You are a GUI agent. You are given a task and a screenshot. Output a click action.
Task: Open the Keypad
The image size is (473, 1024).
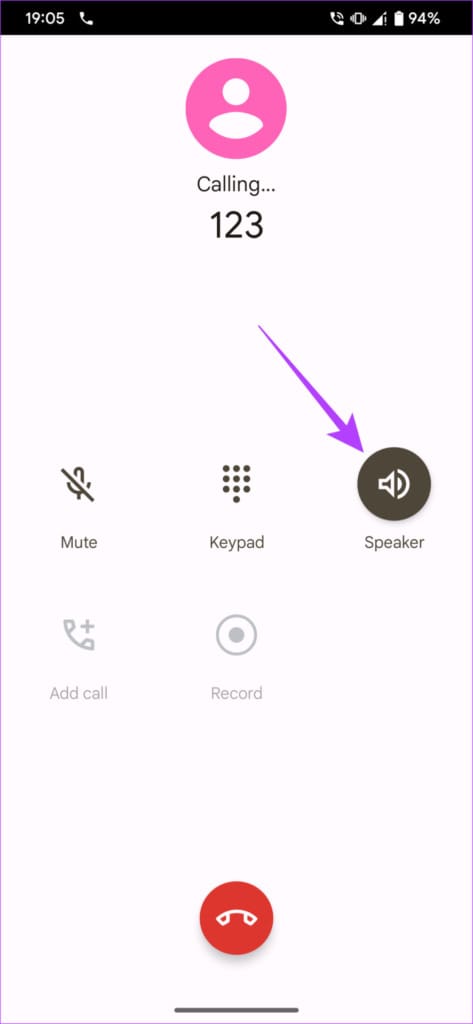(236, 485)
